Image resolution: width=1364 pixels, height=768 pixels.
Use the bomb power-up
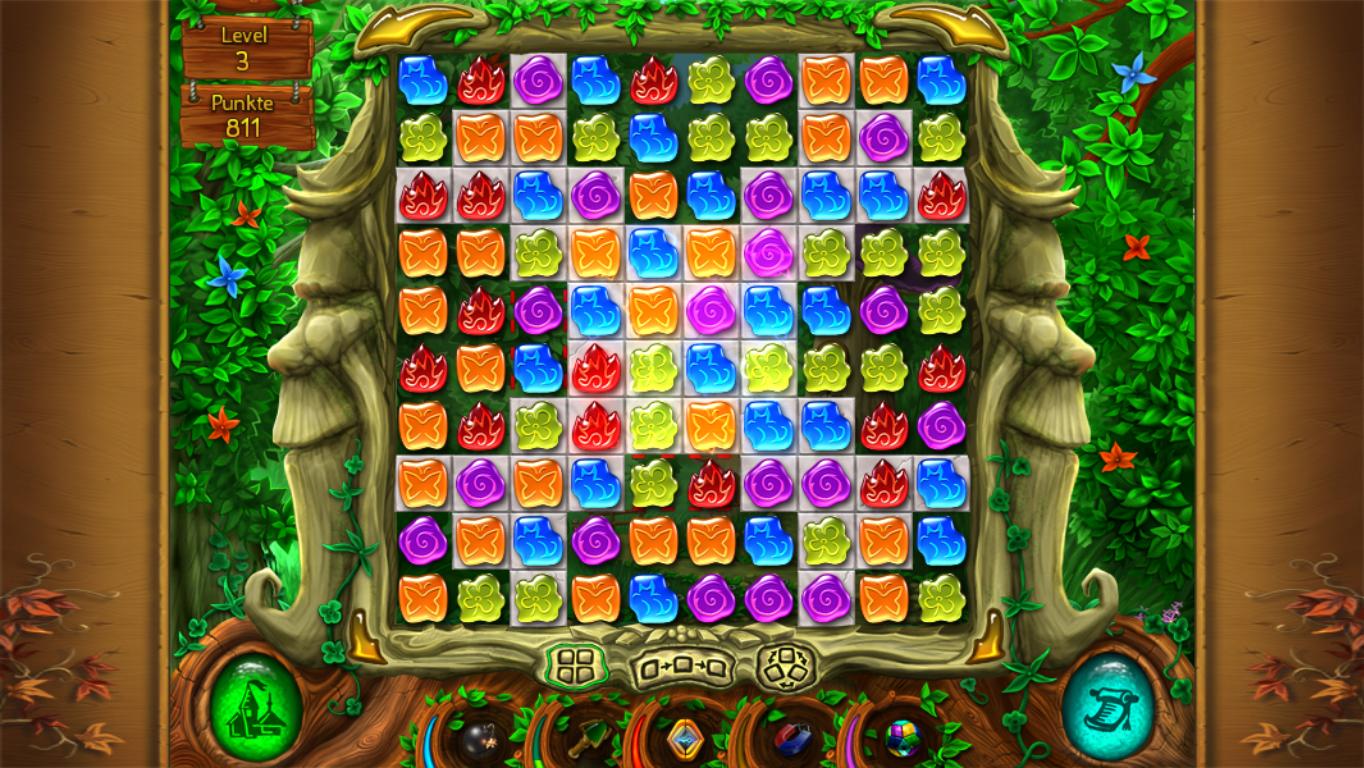(475, 739)
